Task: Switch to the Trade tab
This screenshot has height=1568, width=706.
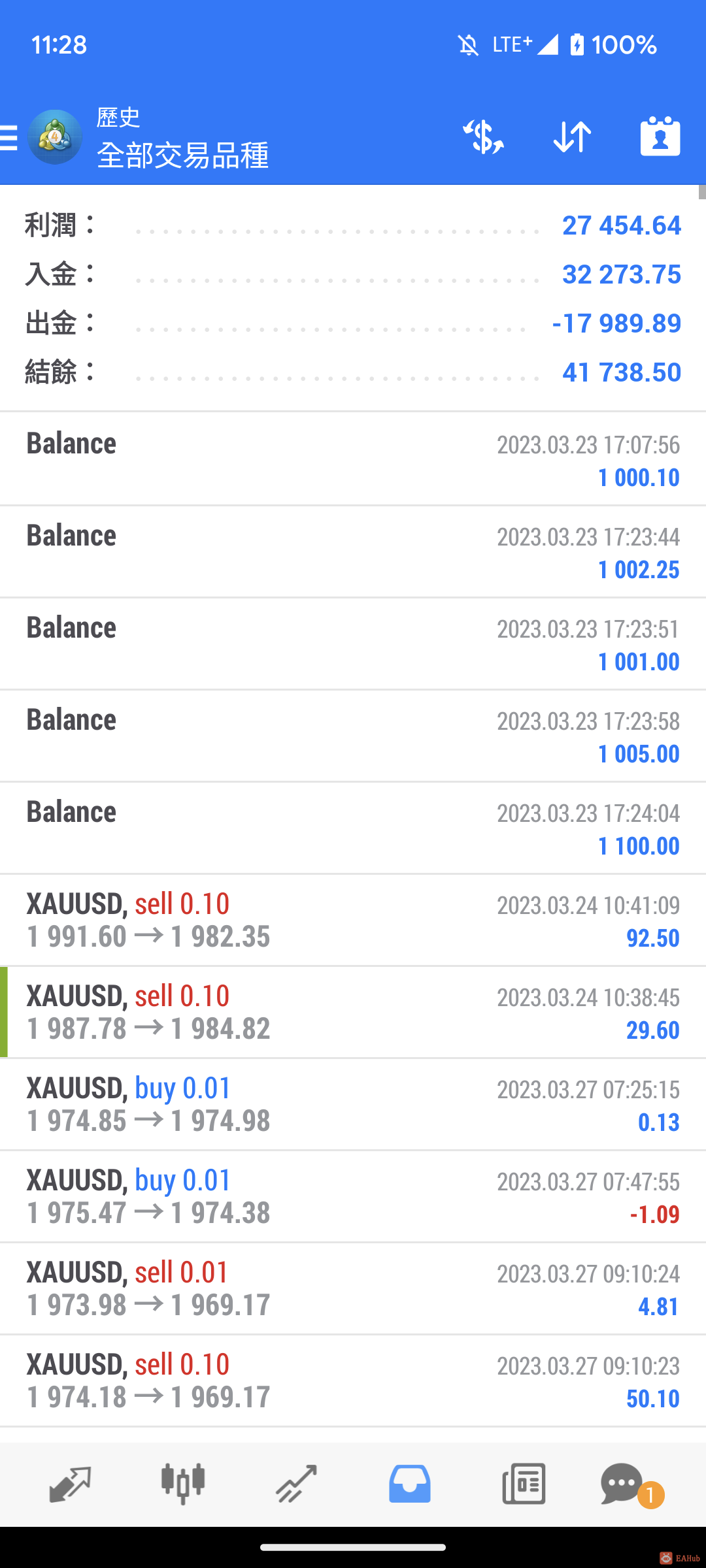Action: 296,1484
